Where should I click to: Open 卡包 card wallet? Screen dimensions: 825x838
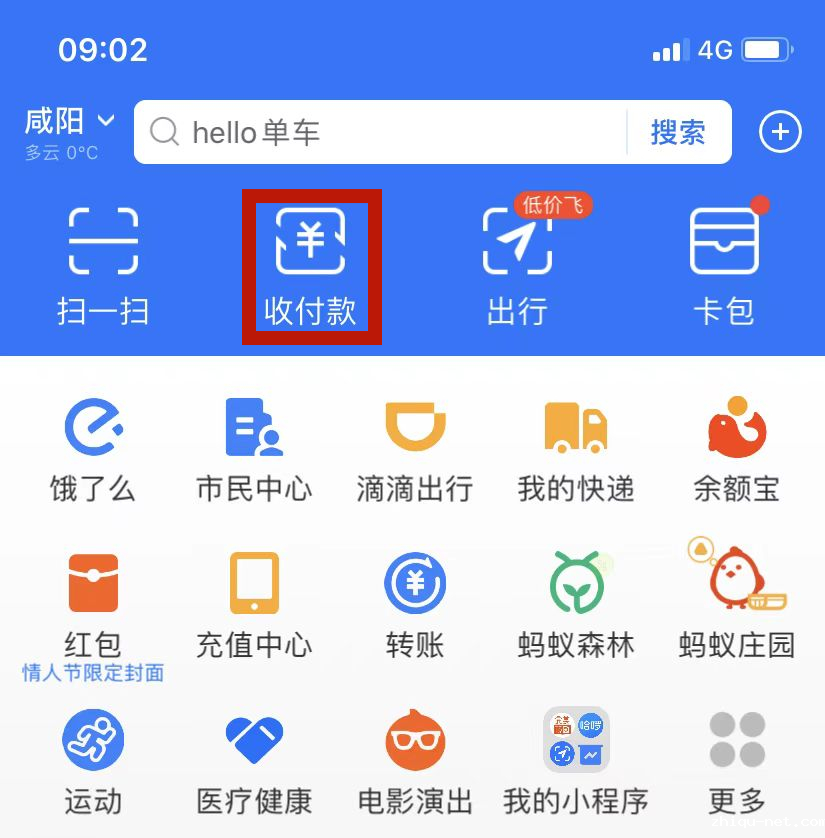[724, 265]
